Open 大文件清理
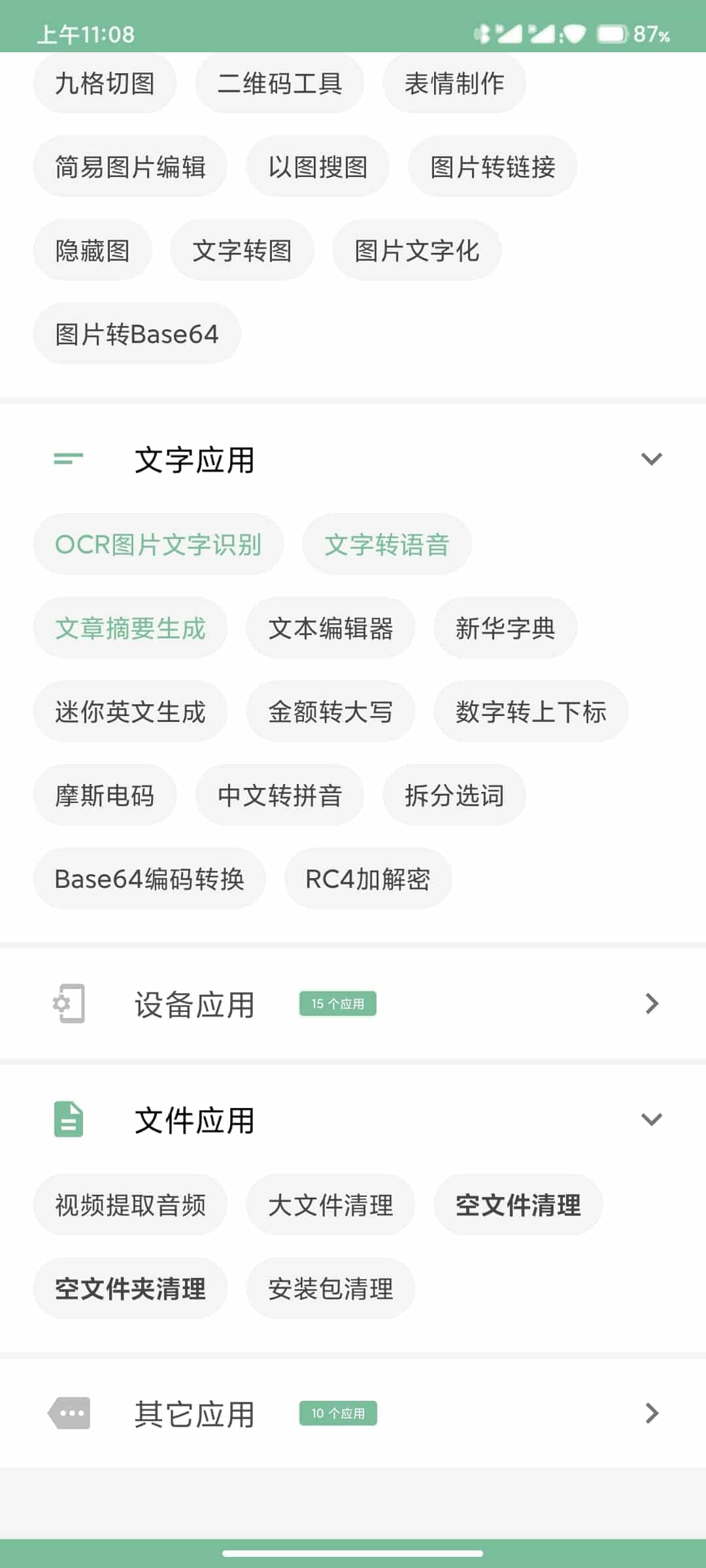 [x=330, y=1205]
